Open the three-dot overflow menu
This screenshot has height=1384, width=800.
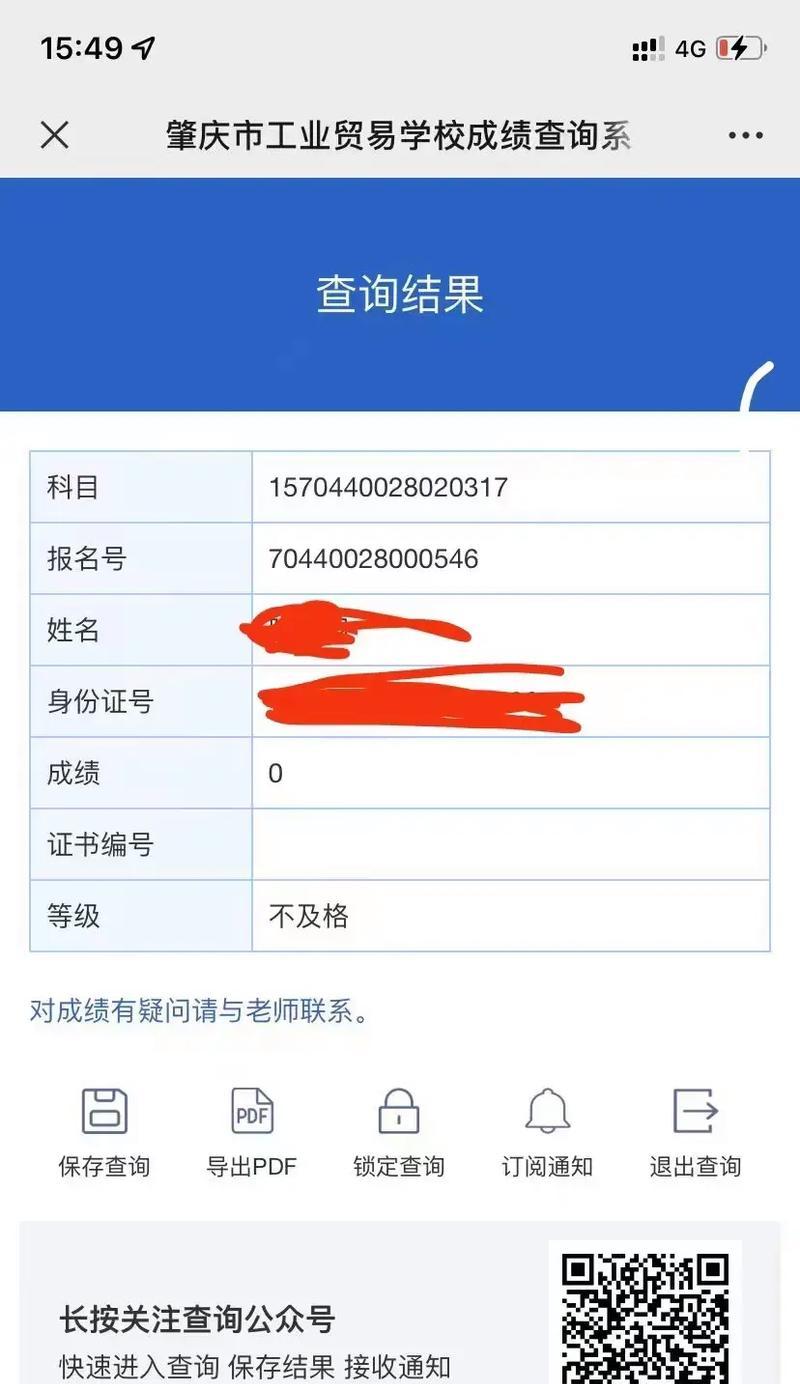coord(746,135)
